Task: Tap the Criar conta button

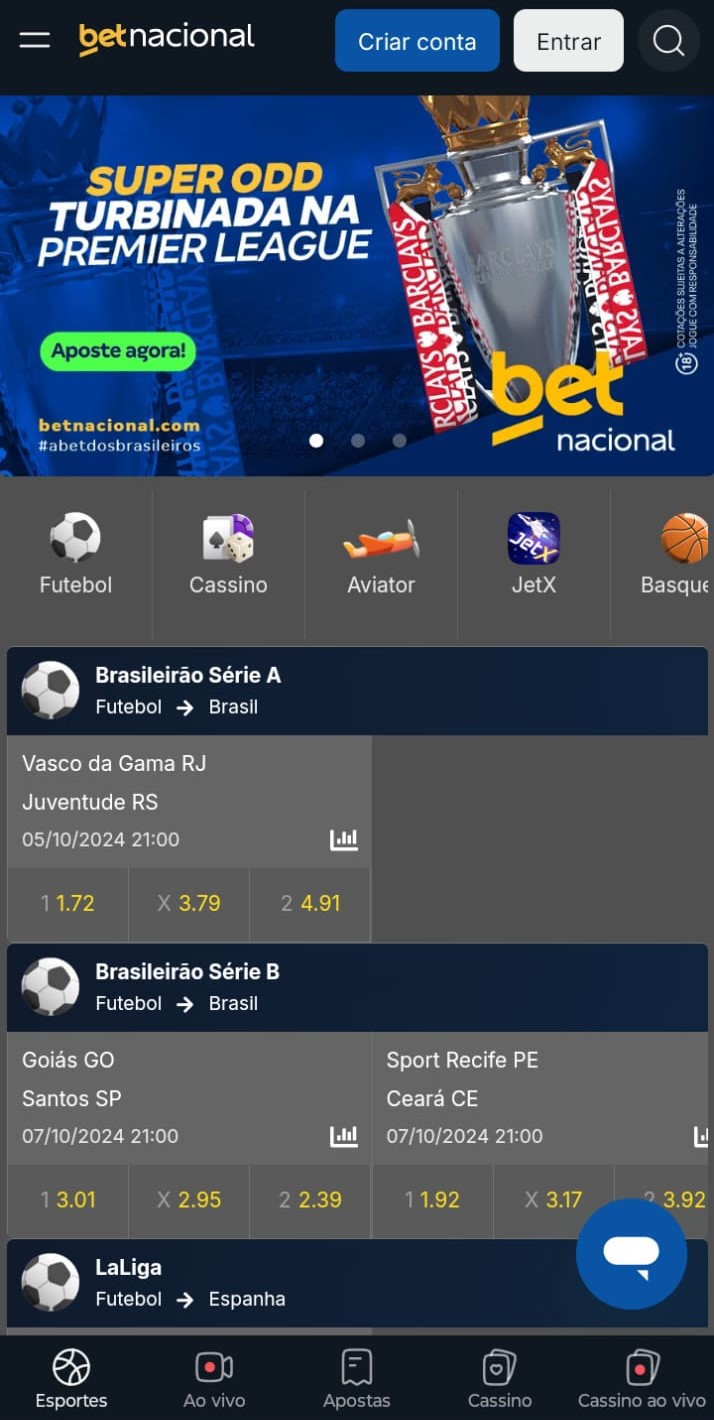Action: click(417, 41)
